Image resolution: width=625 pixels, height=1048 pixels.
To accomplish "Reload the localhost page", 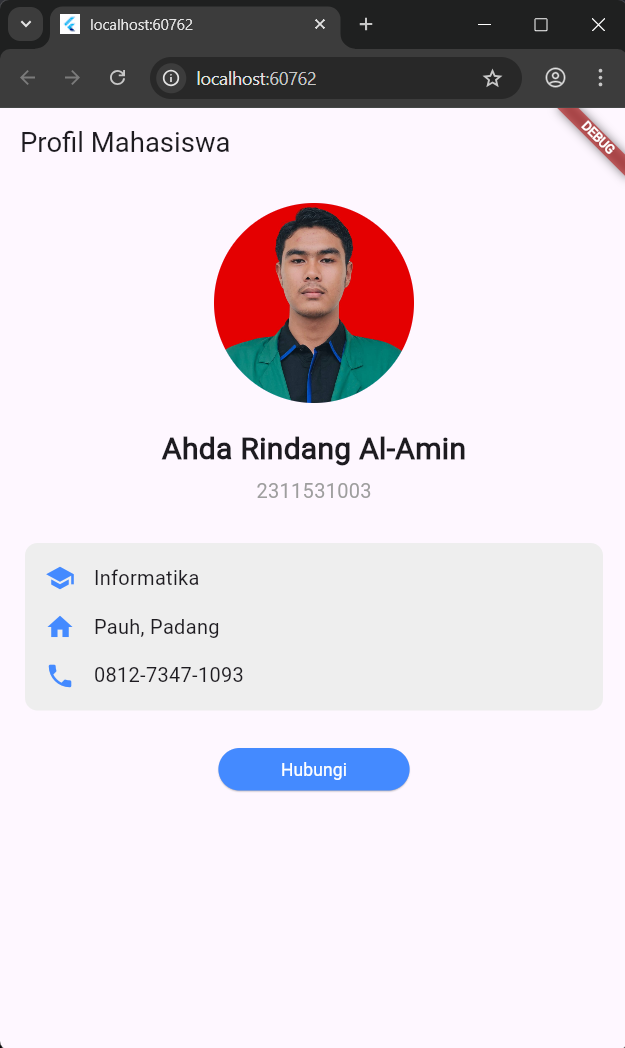I will 117,78.
